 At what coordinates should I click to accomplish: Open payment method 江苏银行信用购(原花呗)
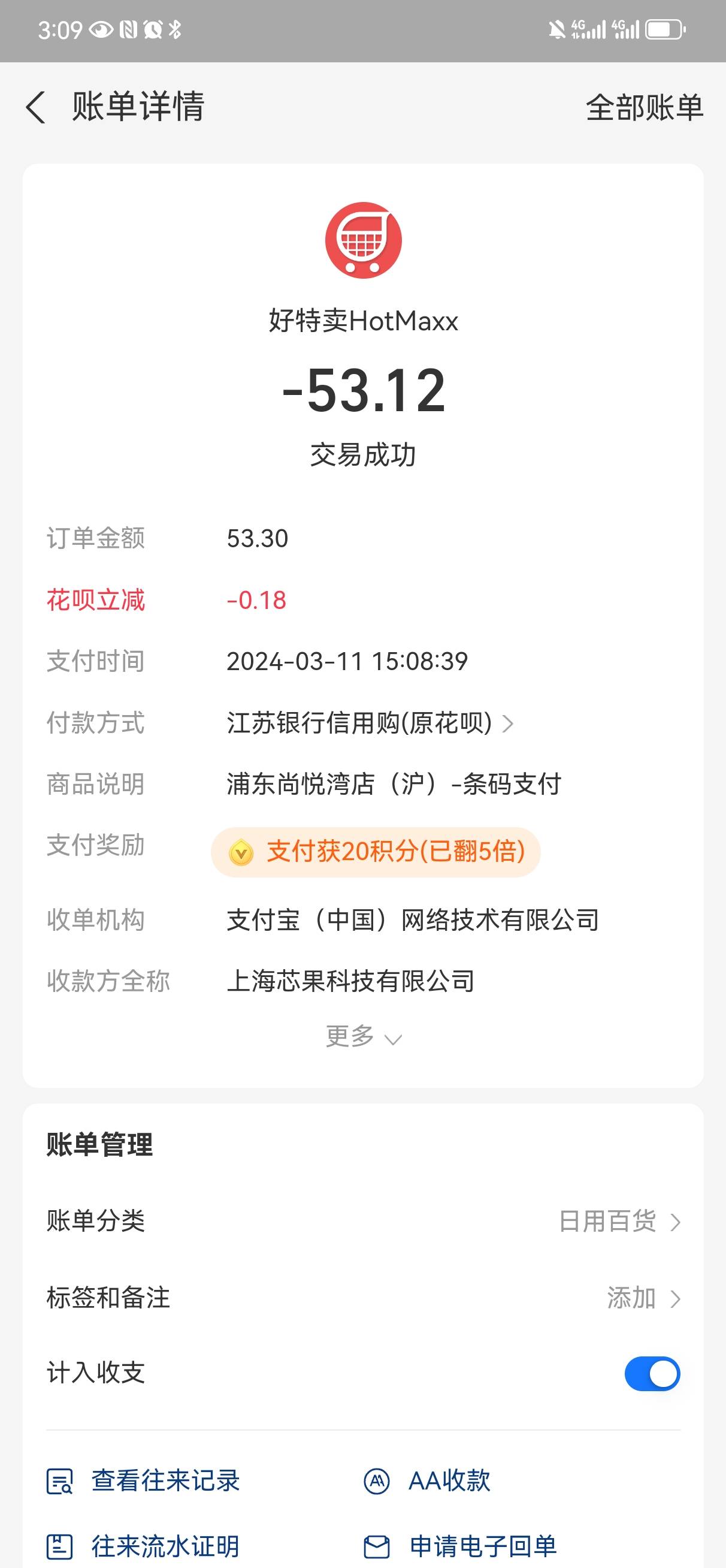[370, 723]
